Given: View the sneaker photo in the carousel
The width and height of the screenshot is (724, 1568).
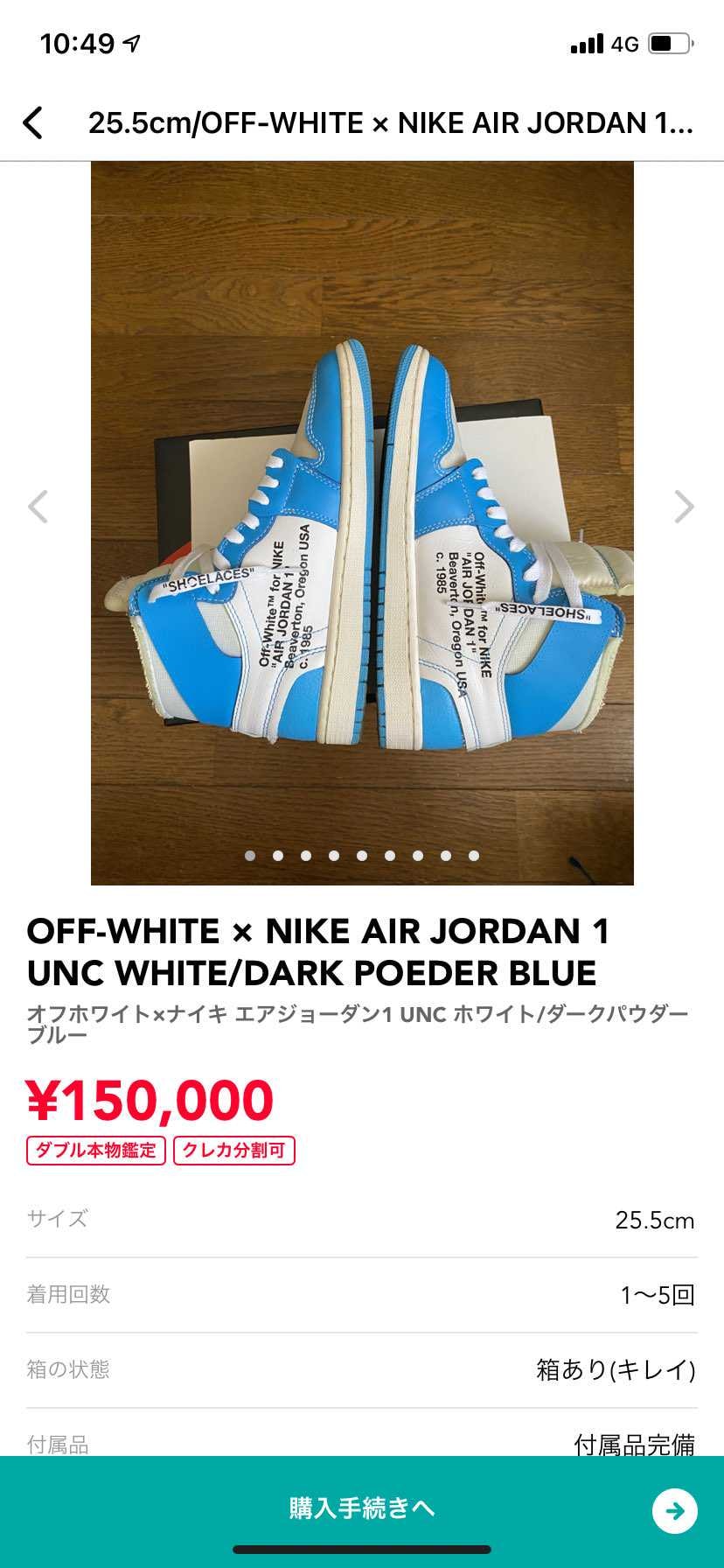Looking at the screenshot, I should pyautogui.click(x=362, y=521).
